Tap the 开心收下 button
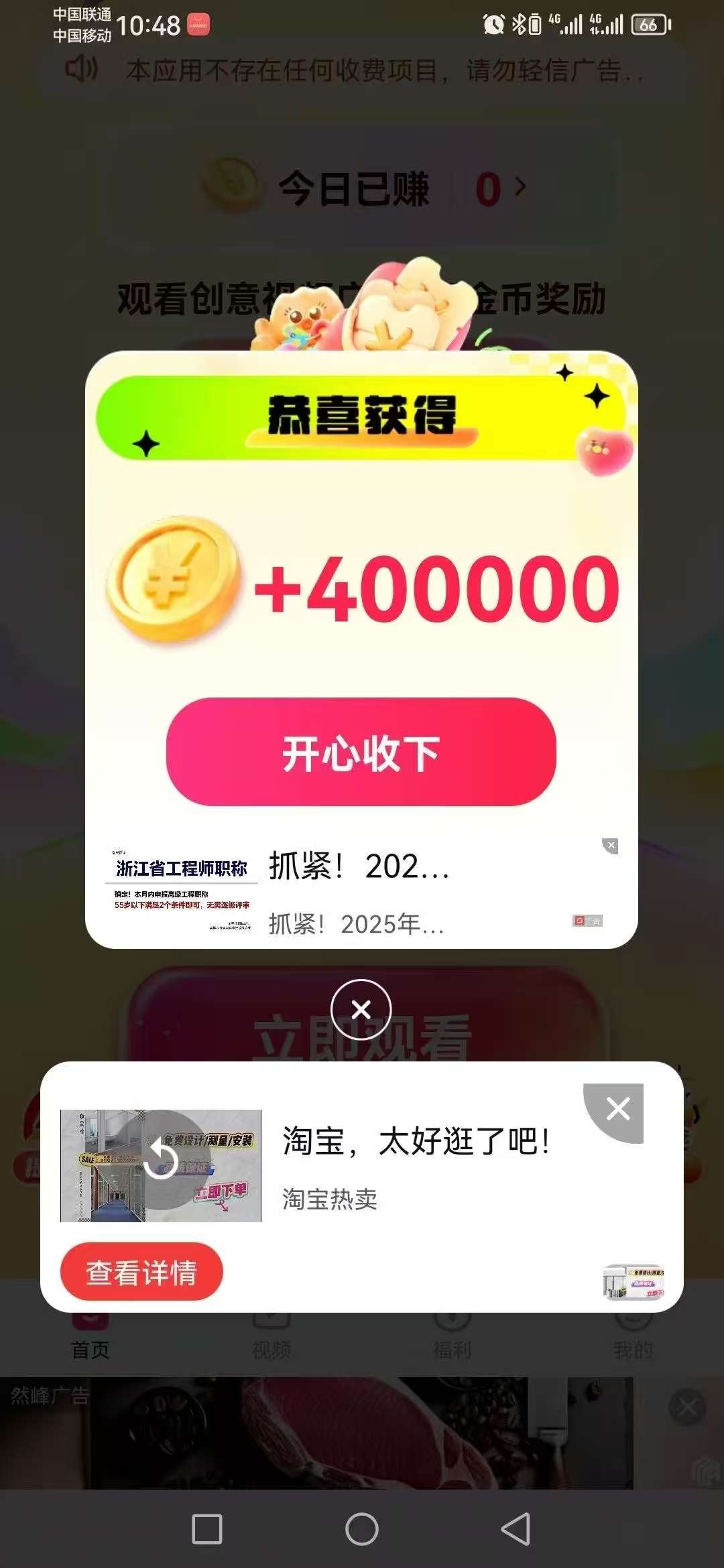Viewport: 724px width, 1568px height. pos(361,752)
